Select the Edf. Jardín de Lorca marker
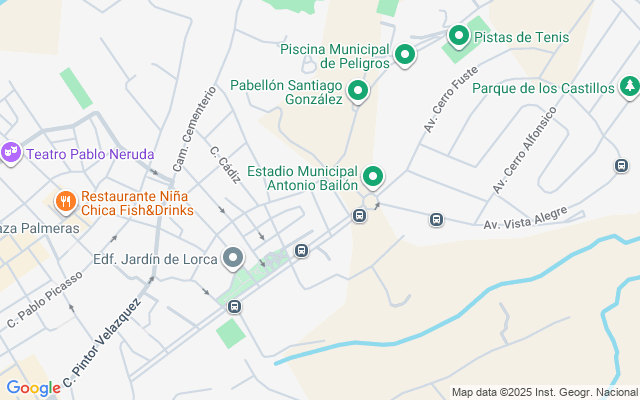This screenshot has height=400, width=640. [x=234, y=259]
